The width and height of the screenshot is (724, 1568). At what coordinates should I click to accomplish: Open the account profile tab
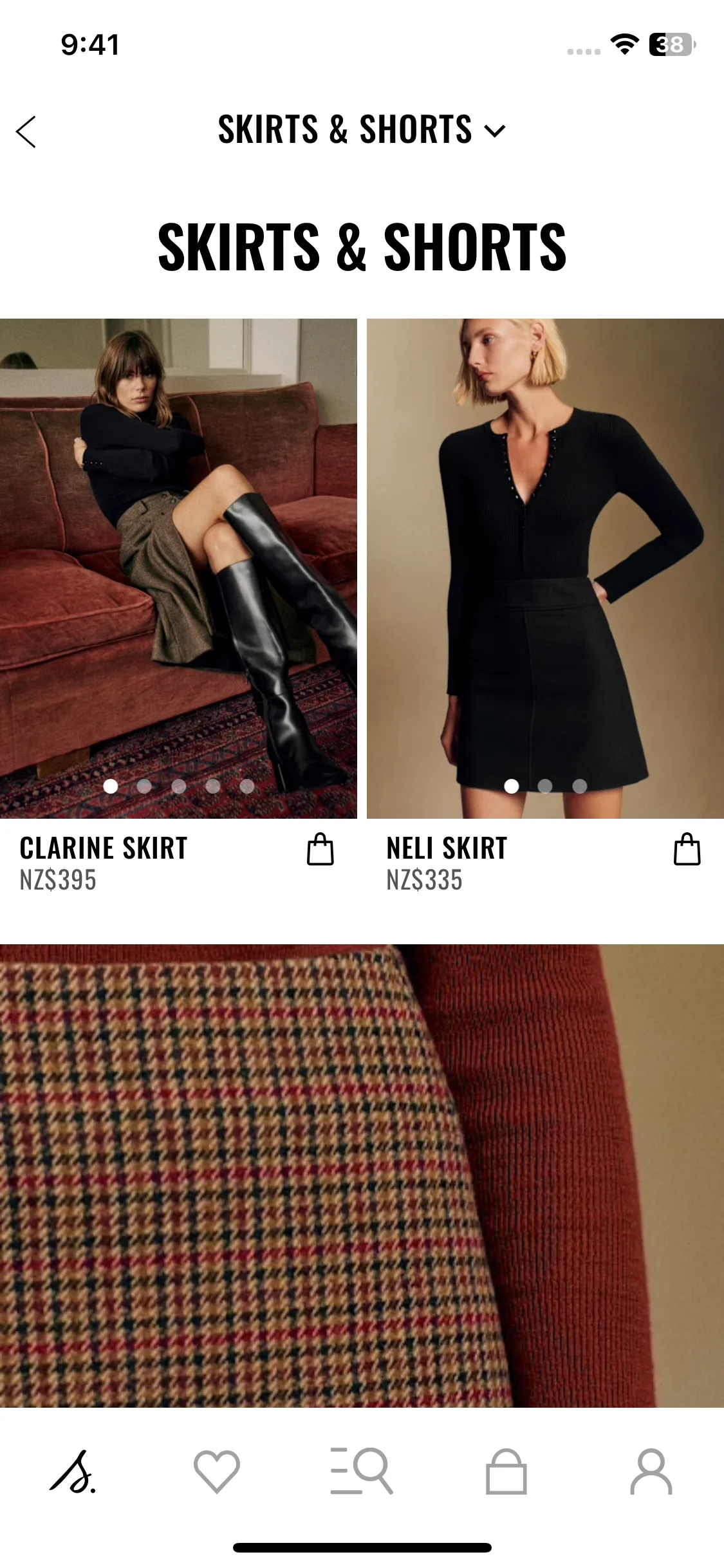(651, 1471)
